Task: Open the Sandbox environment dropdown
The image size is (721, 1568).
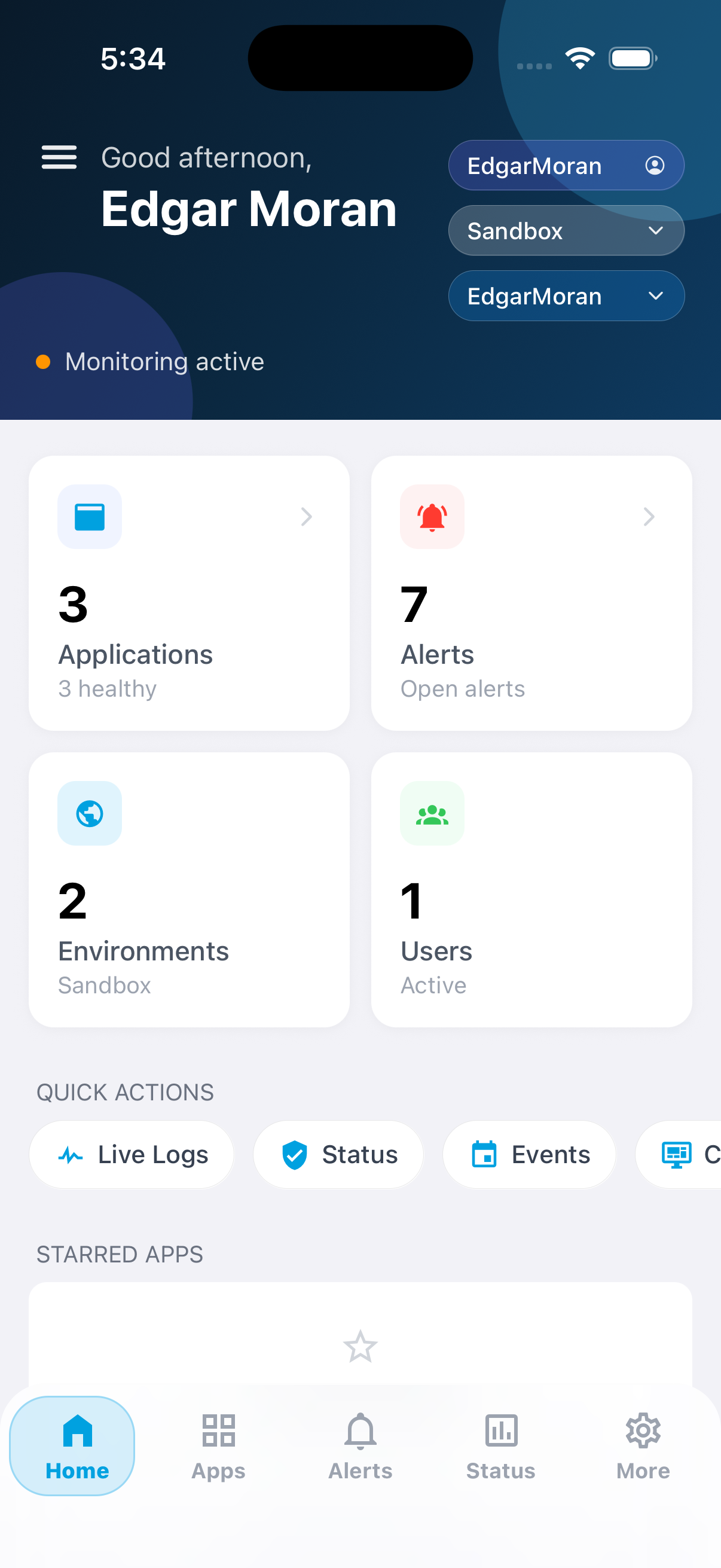Action: pyautogui.click(x=565, y=231)
